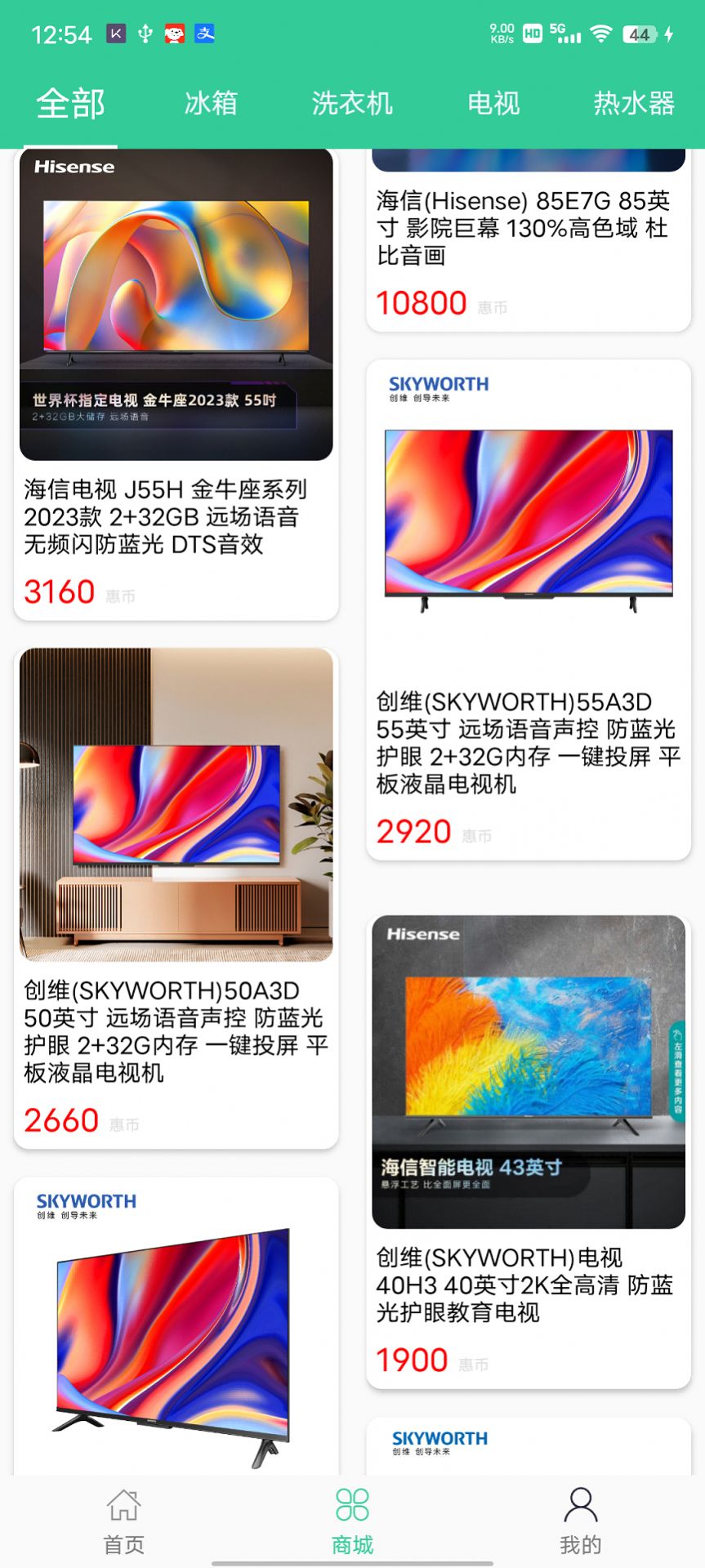Go to the 首页 home tab
Screen dimensions: 705x1568
click(x=124, y=1521)
